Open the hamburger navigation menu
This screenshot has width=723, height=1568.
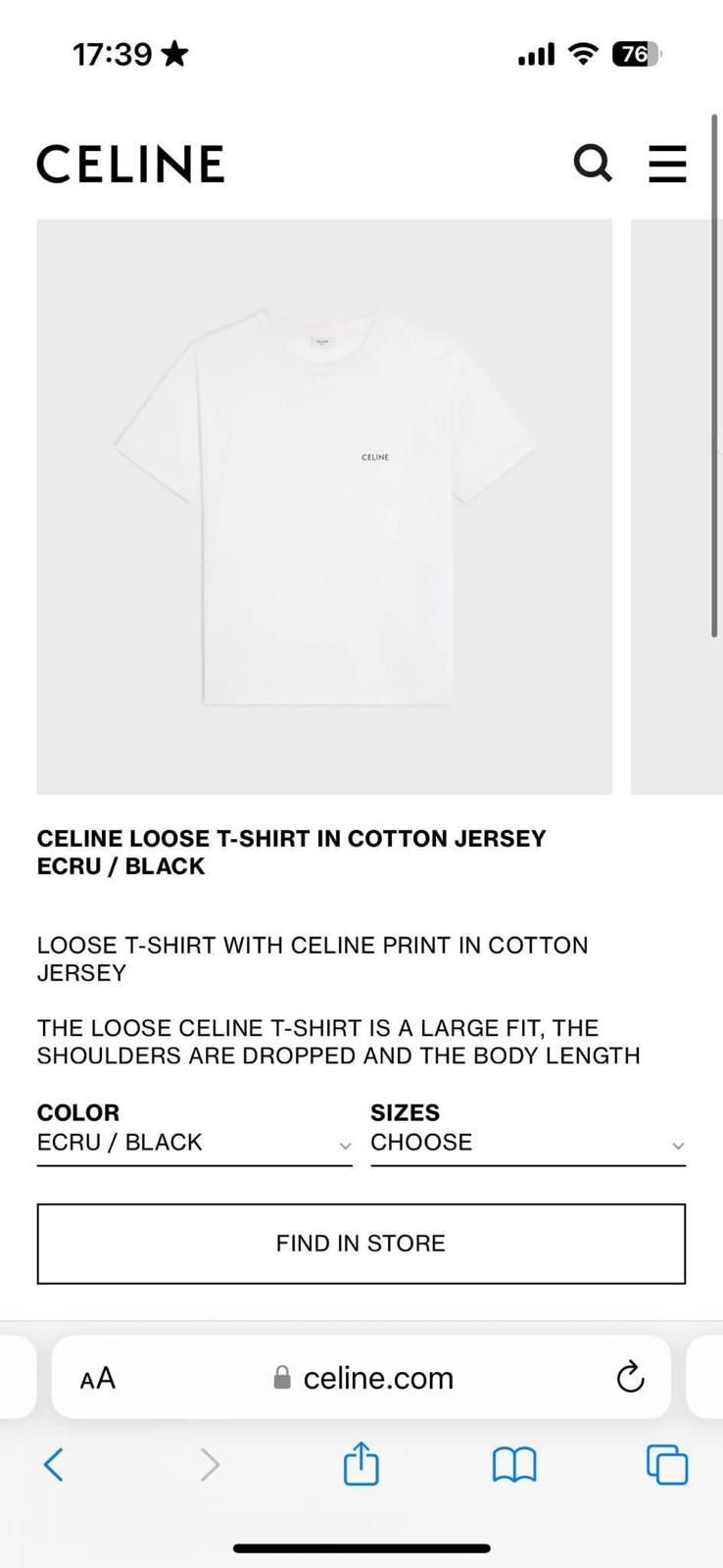667,164
